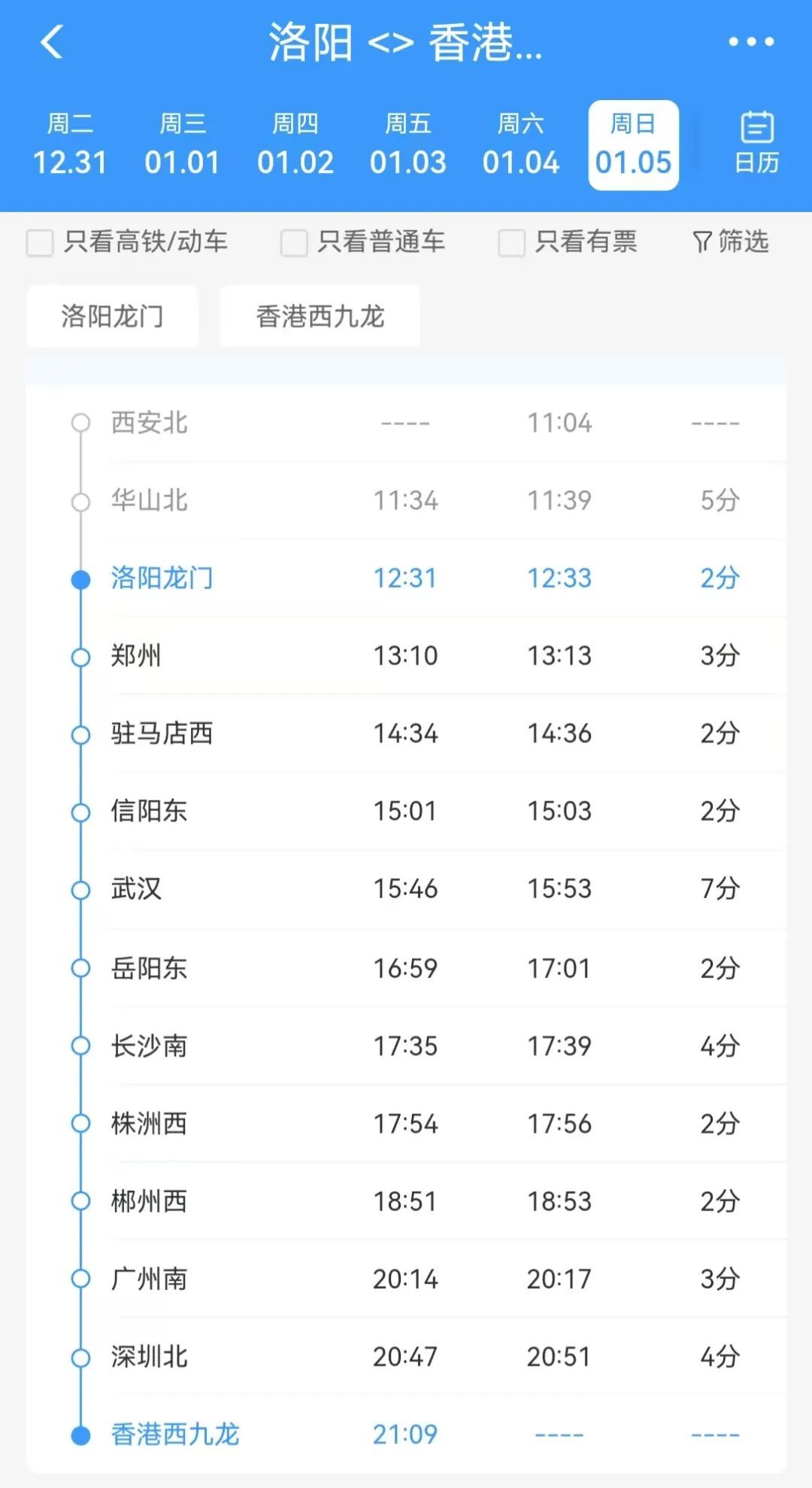Select the 周三 01.01 date
Viewport: 812px width, 1488px height.
[182, 145]
